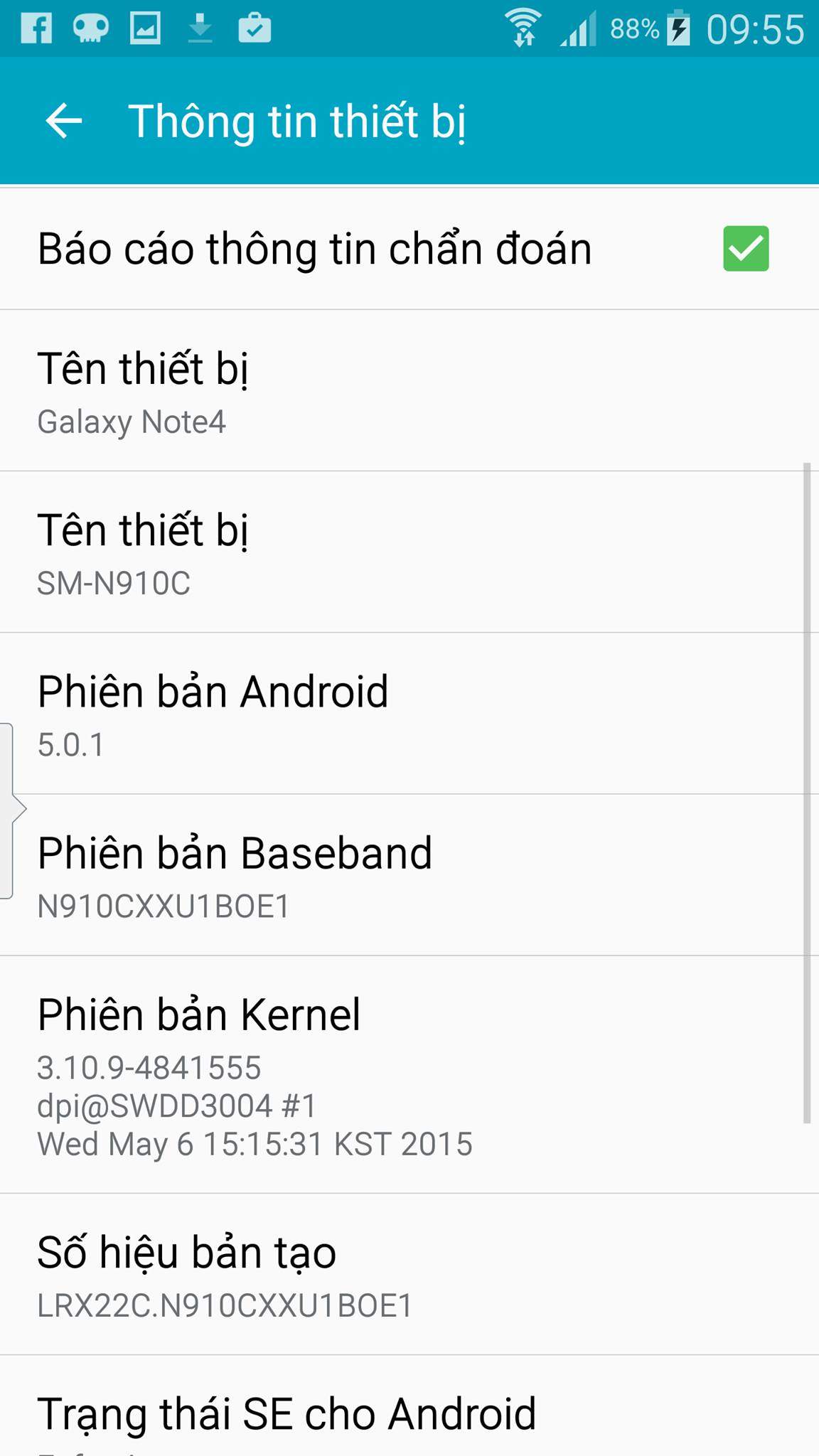Go back using the top arrow
Screen dimensions: 819x1456
coord(64,121)
